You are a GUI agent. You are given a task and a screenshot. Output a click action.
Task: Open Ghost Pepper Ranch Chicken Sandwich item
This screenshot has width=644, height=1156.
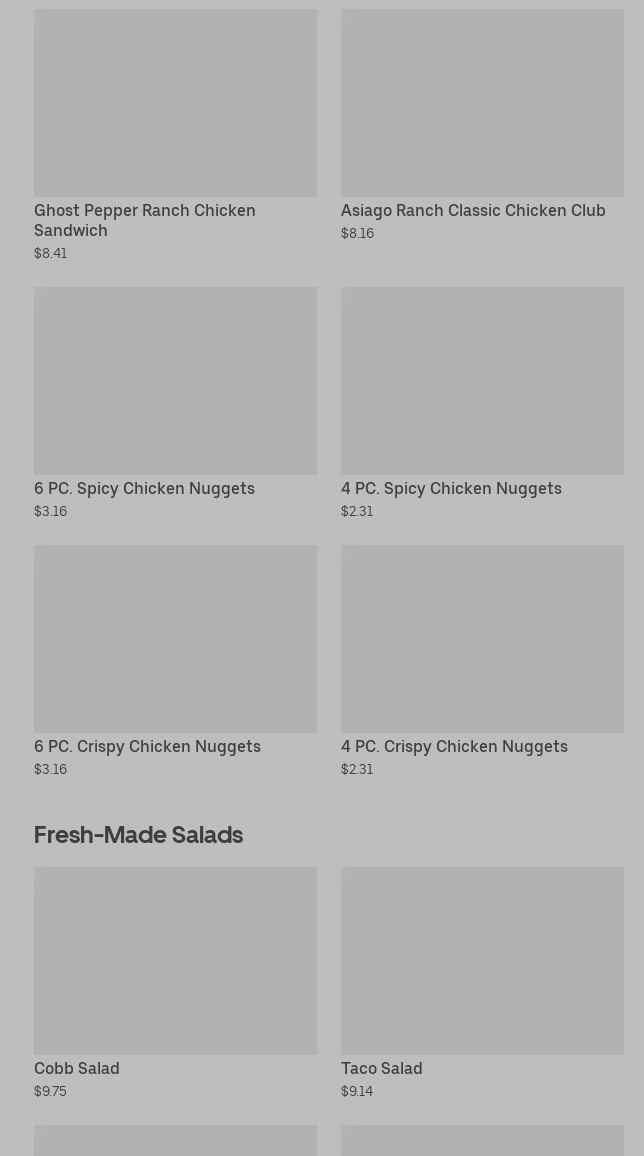(x=175, y=136)
